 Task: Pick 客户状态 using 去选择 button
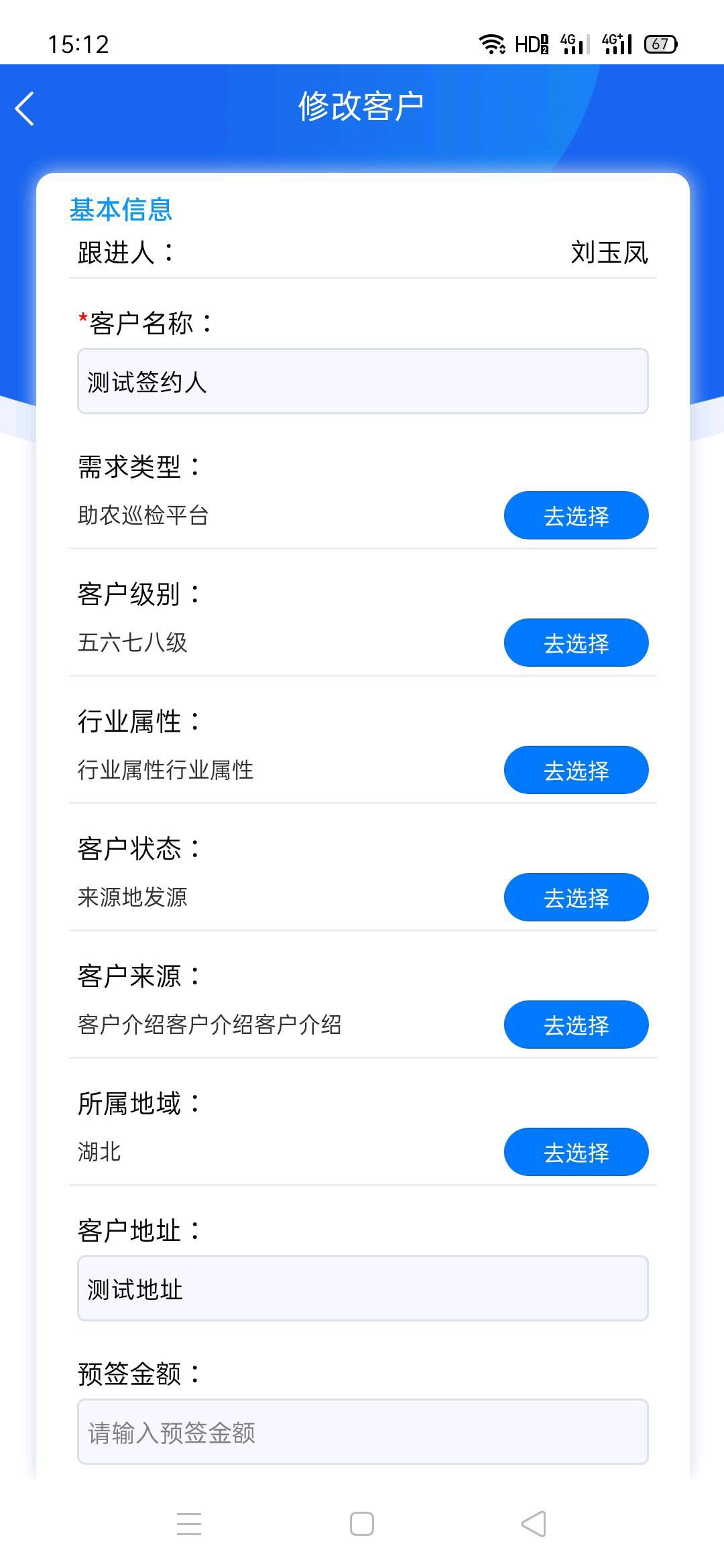pos(576,897)
